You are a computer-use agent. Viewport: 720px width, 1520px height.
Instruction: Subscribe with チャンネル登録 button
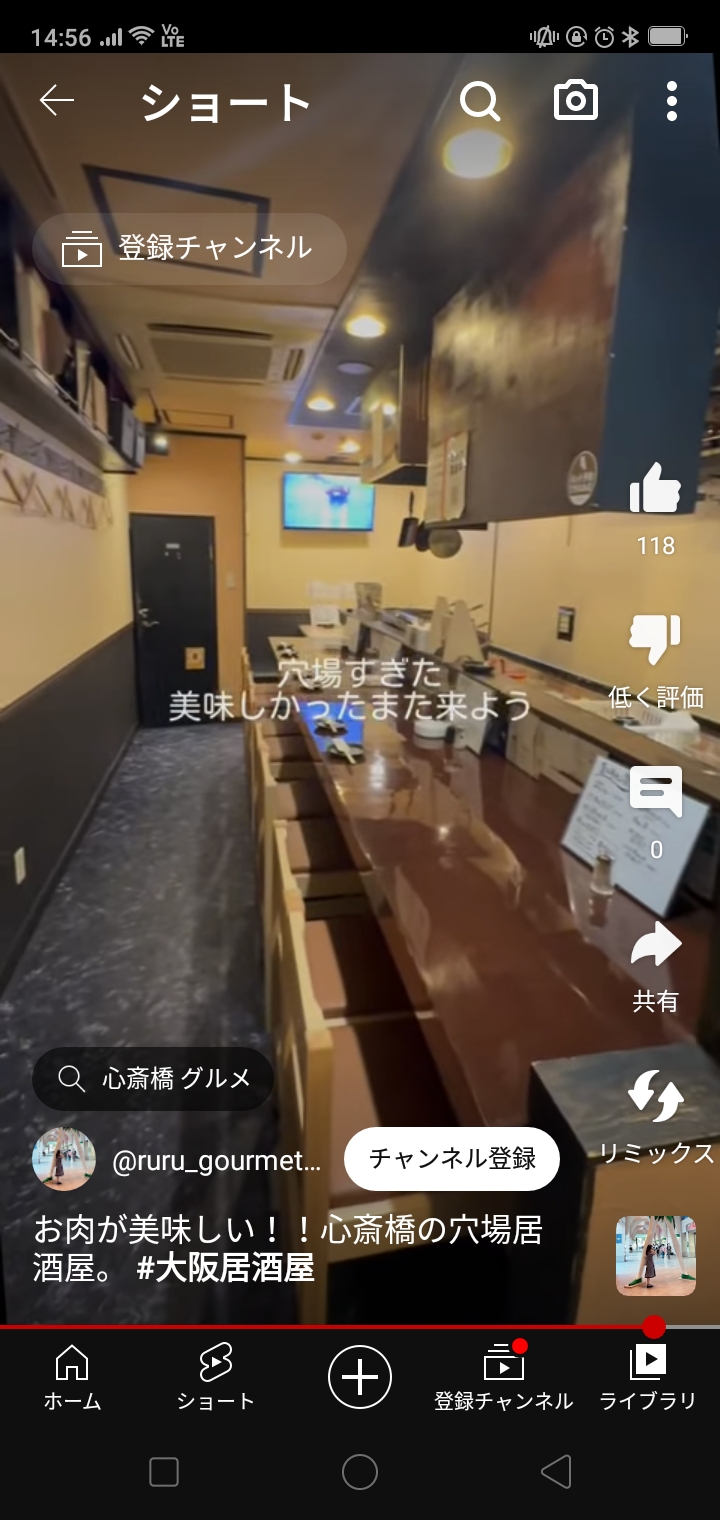point(452,1159)
